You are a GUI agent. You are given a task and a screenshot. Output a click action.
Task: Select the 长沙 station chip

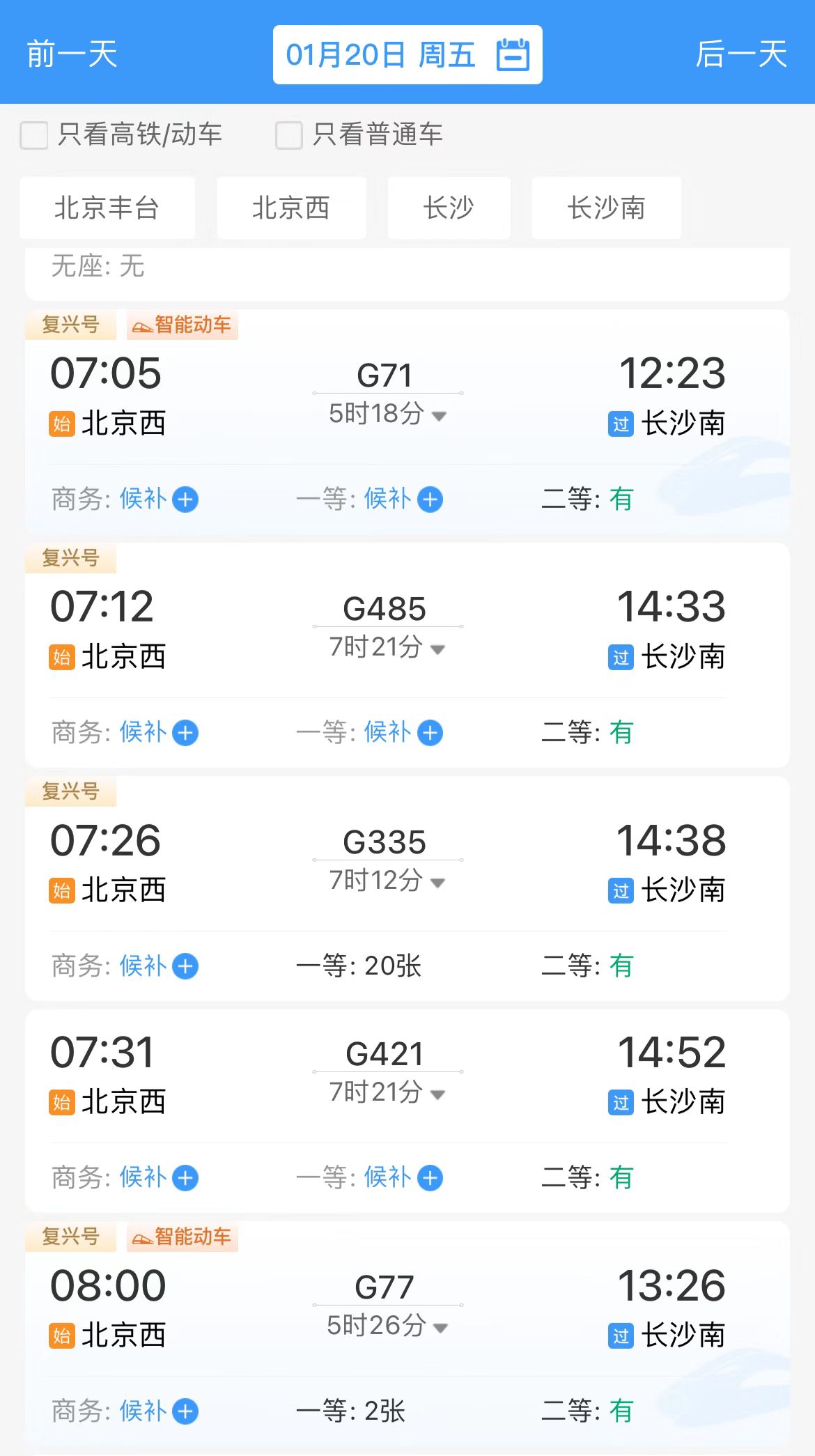tap(449, 208)
